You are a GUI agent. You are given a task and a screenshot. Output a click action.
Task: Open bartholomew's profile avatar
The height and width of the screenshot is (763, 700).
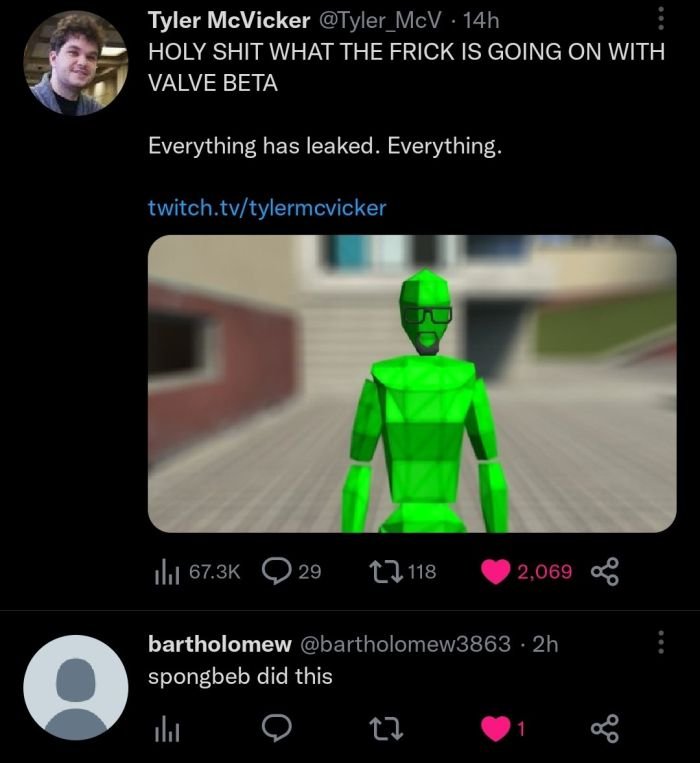click(x=75, y=687)
